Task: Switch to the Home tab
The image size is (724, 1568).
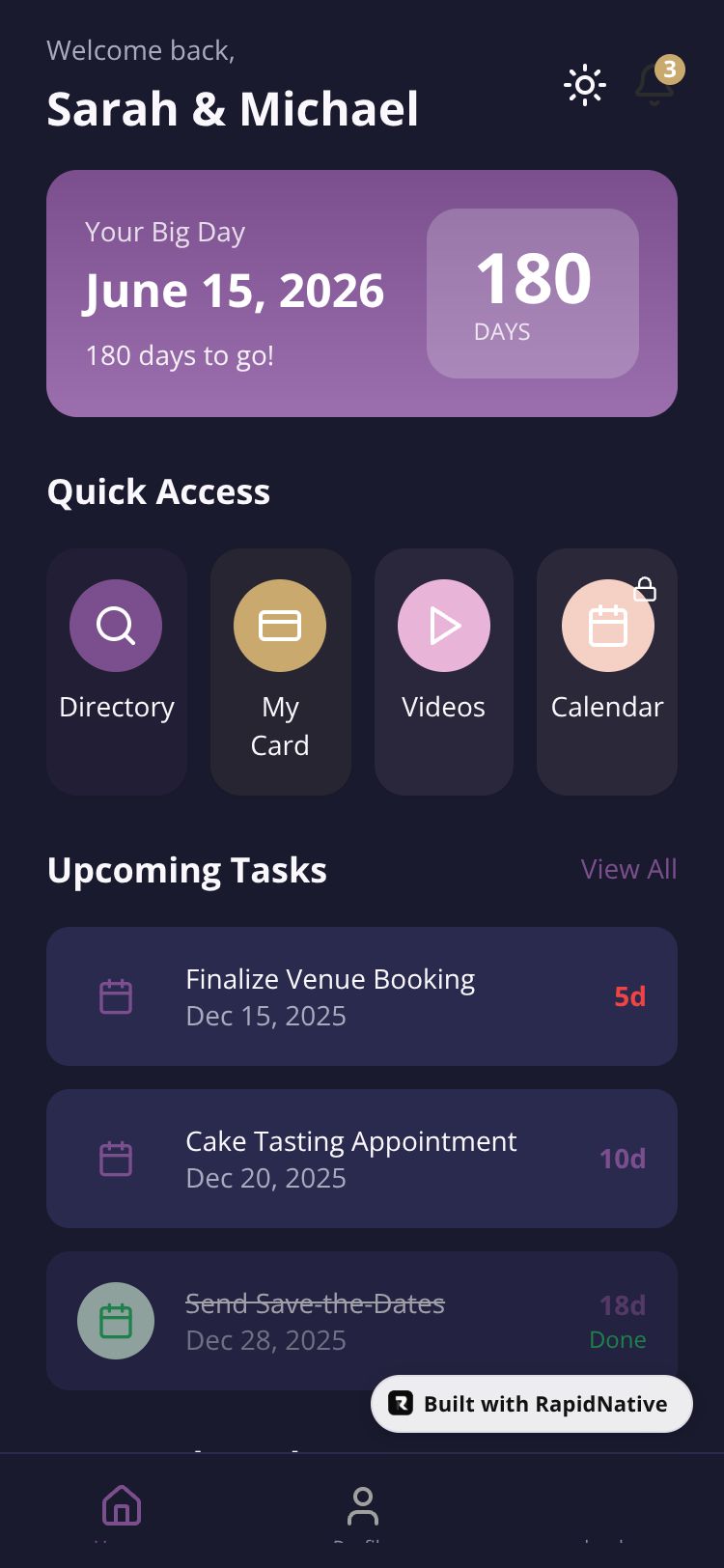Action: pyautogui.click(x=122, y=1506)
